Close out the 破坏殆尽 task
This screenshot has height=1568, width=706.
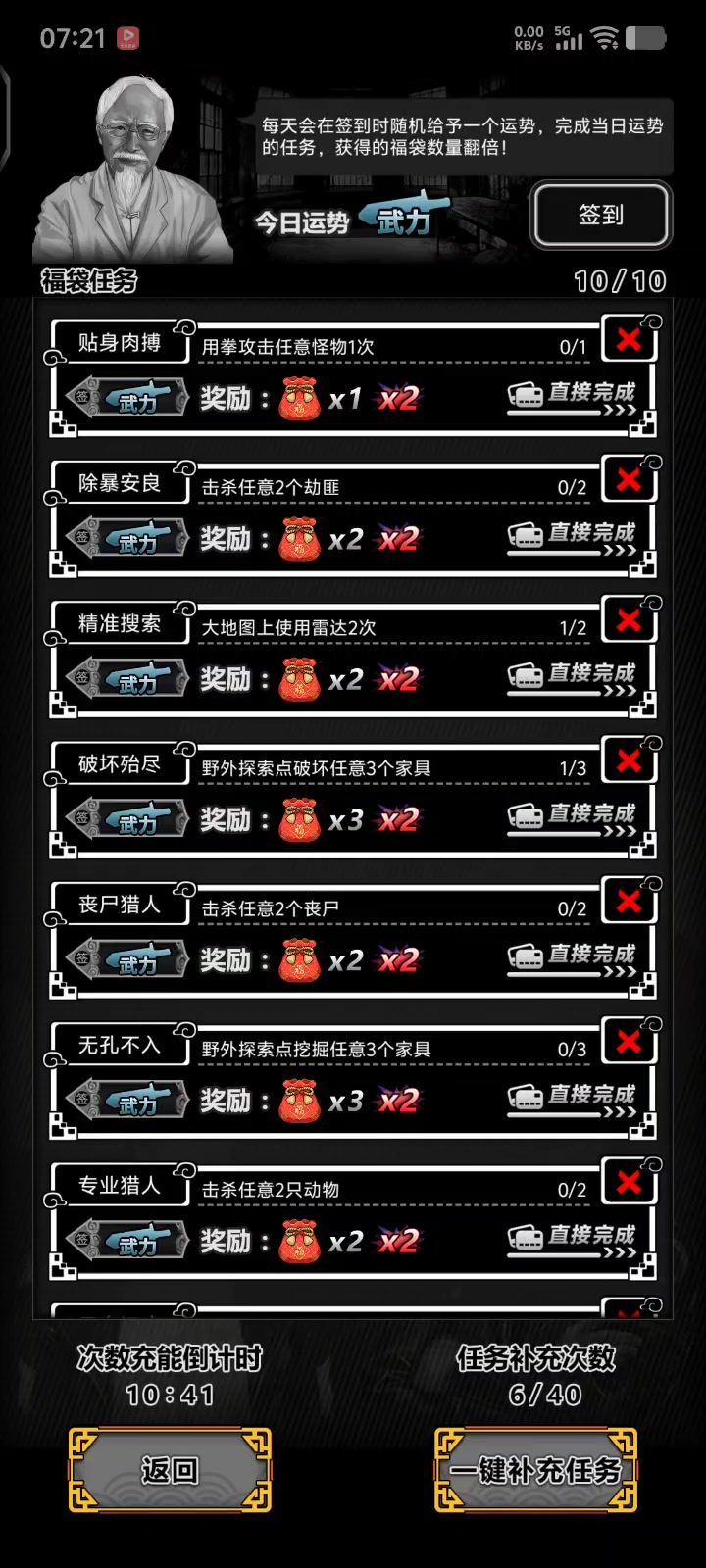(x=629, y=761)
